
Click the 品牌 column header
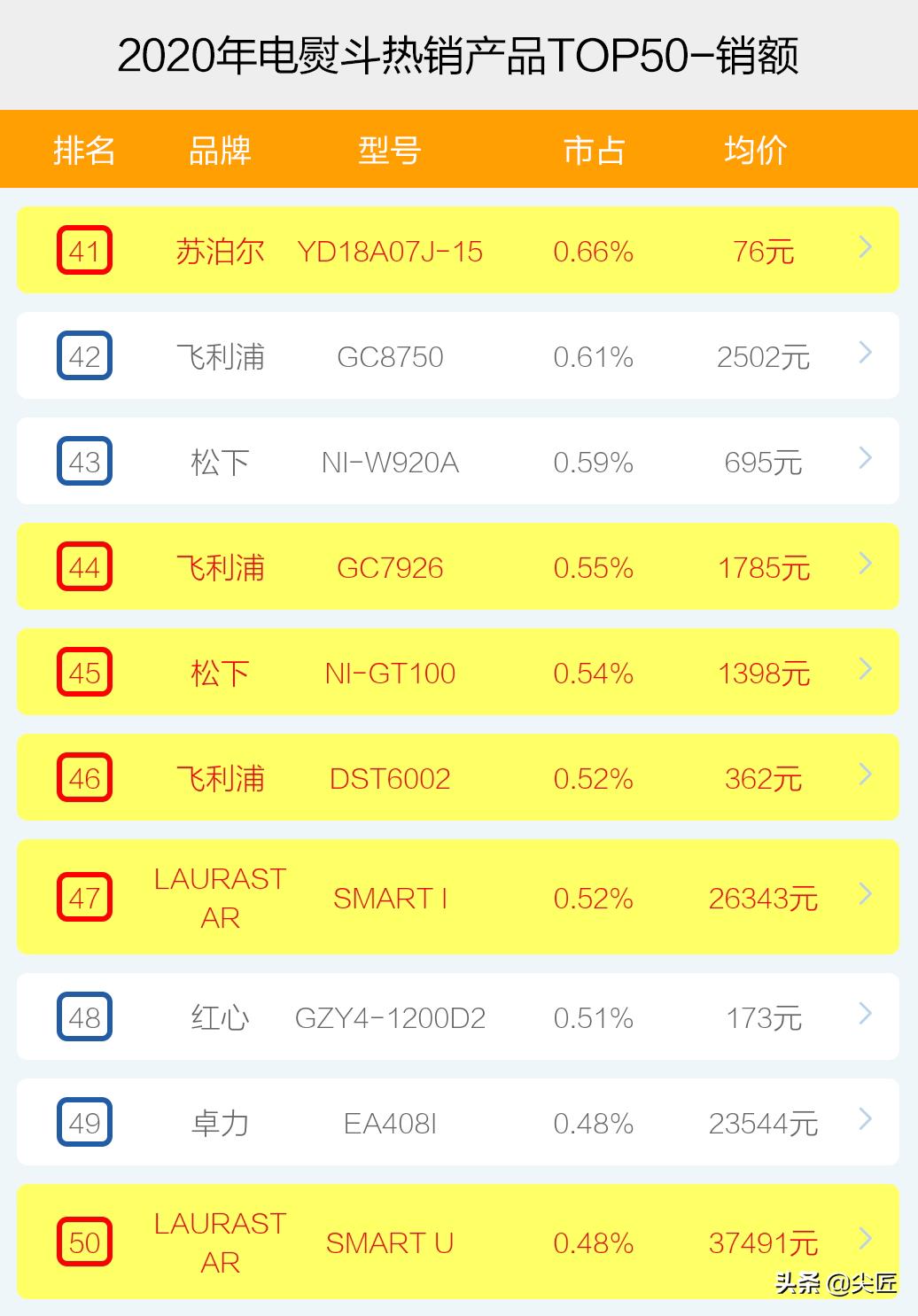coord(220,149)
